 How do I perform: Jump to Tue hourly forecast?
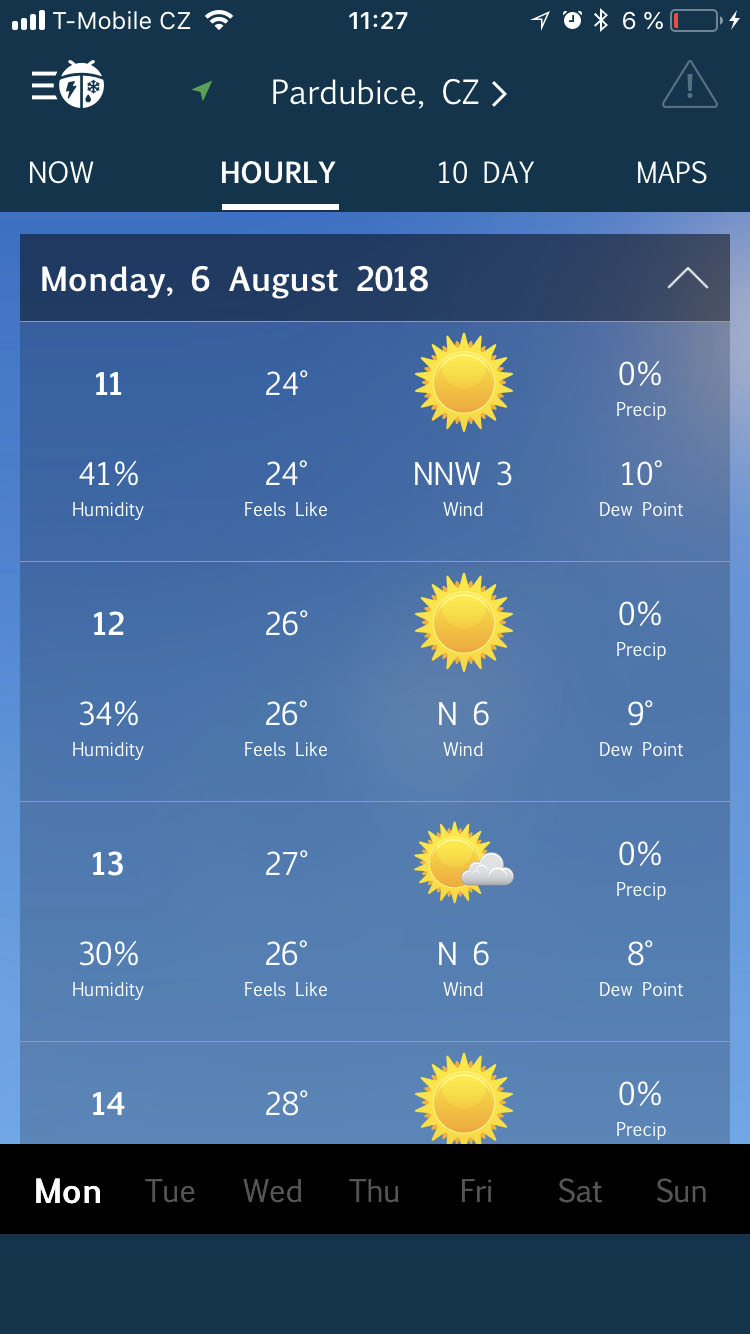pos(170,1191)
